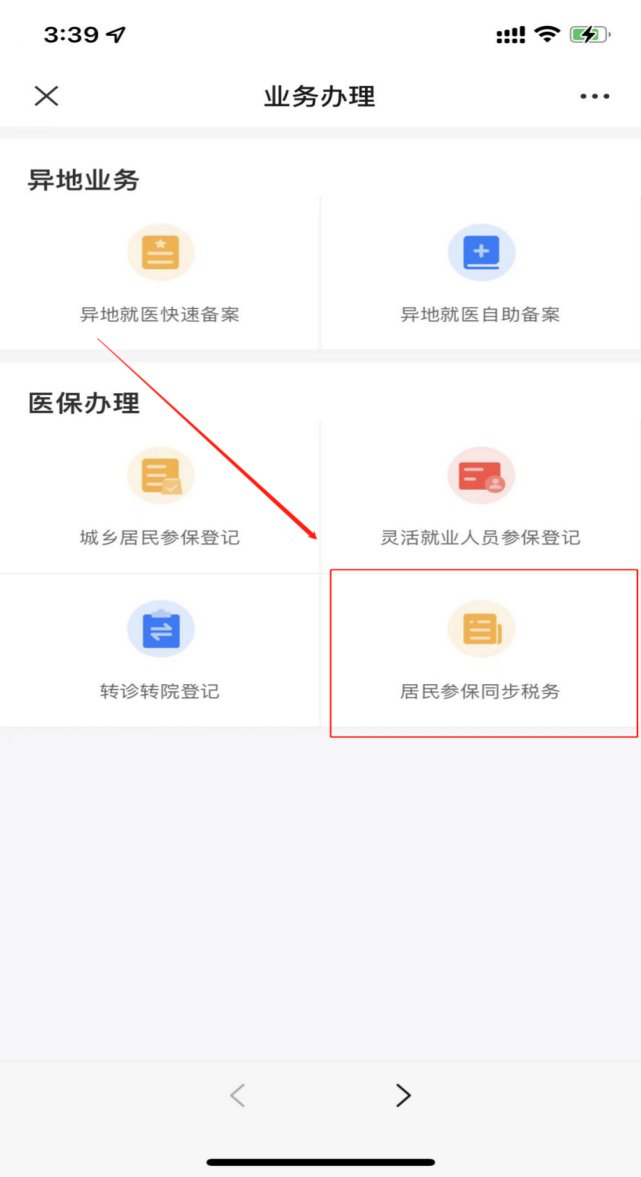Open 转诊转院登记
Screen dimensions: 641x1177
click(160, 650)
